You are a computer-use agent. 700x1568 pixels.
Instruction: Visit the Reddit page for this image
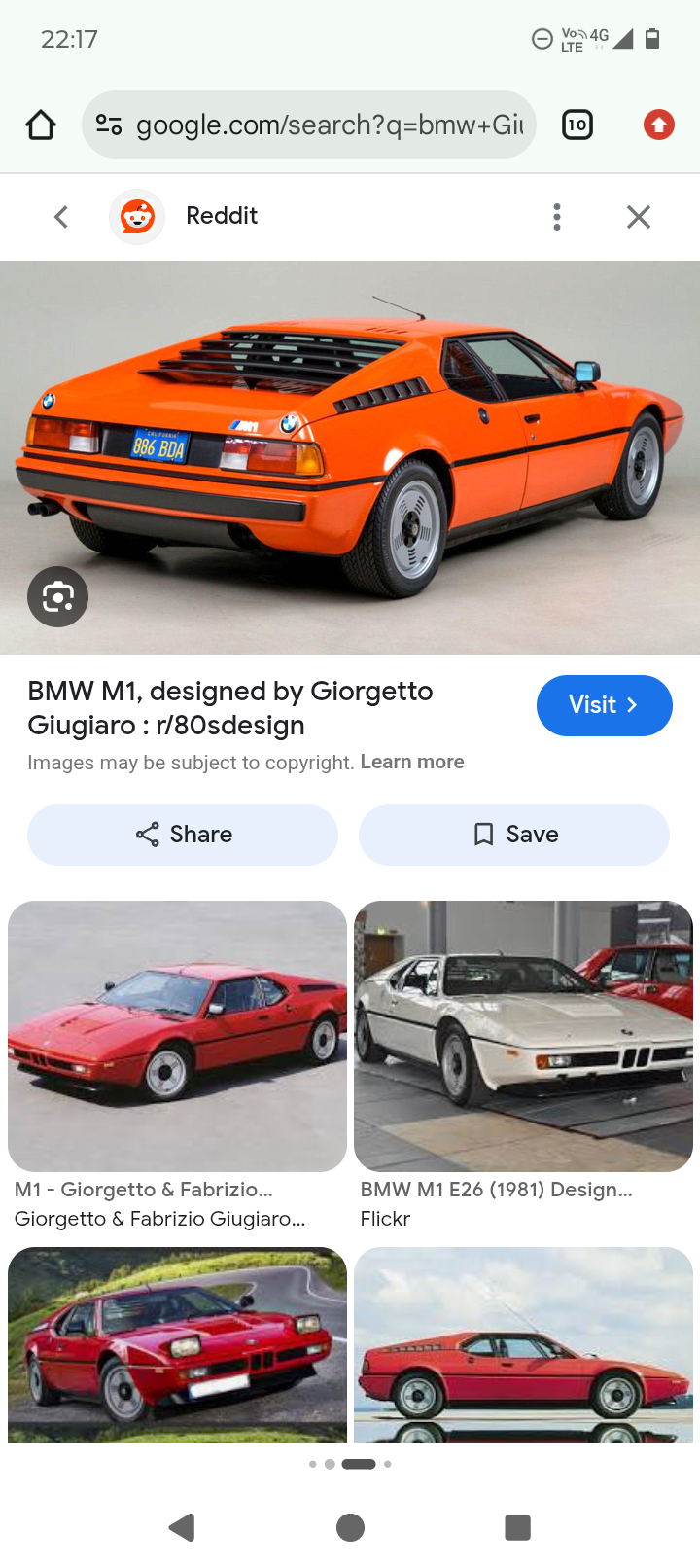[x=604, y=705]
